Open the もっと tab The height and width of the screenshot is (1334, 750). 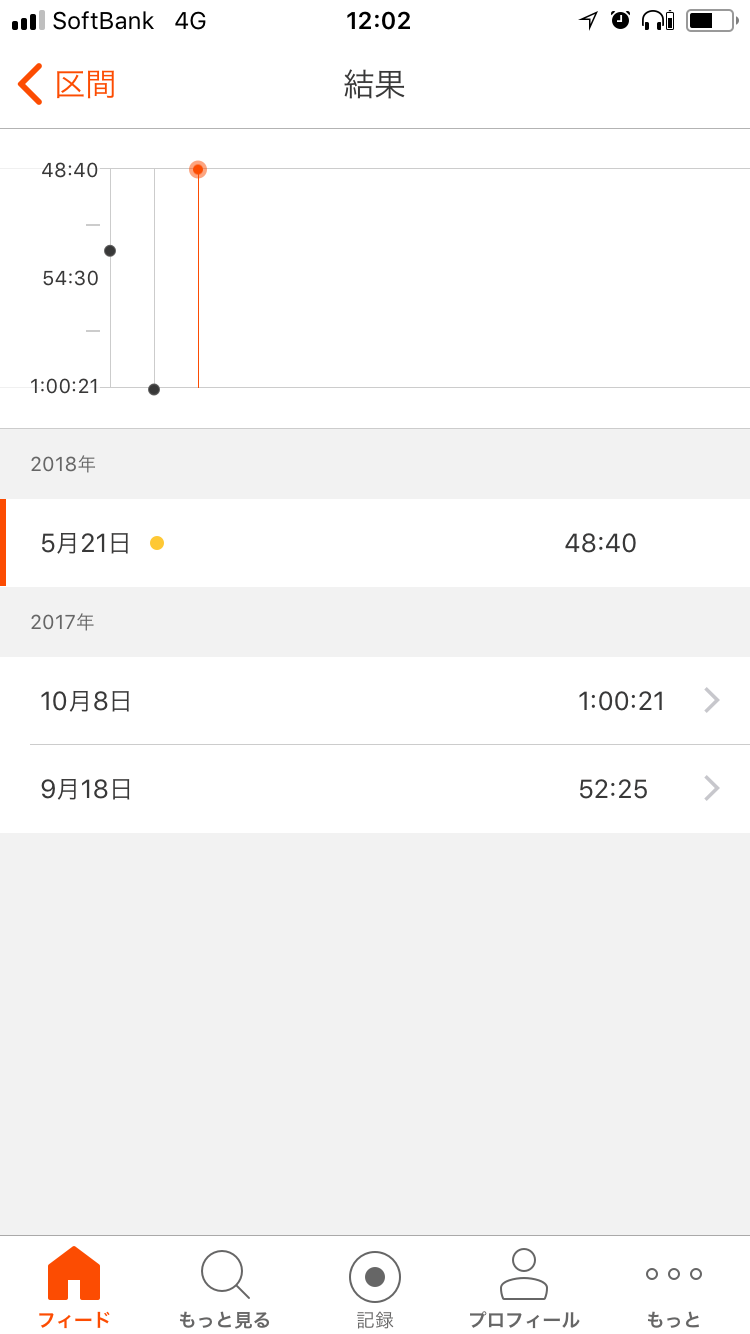tap(674, 1287)
